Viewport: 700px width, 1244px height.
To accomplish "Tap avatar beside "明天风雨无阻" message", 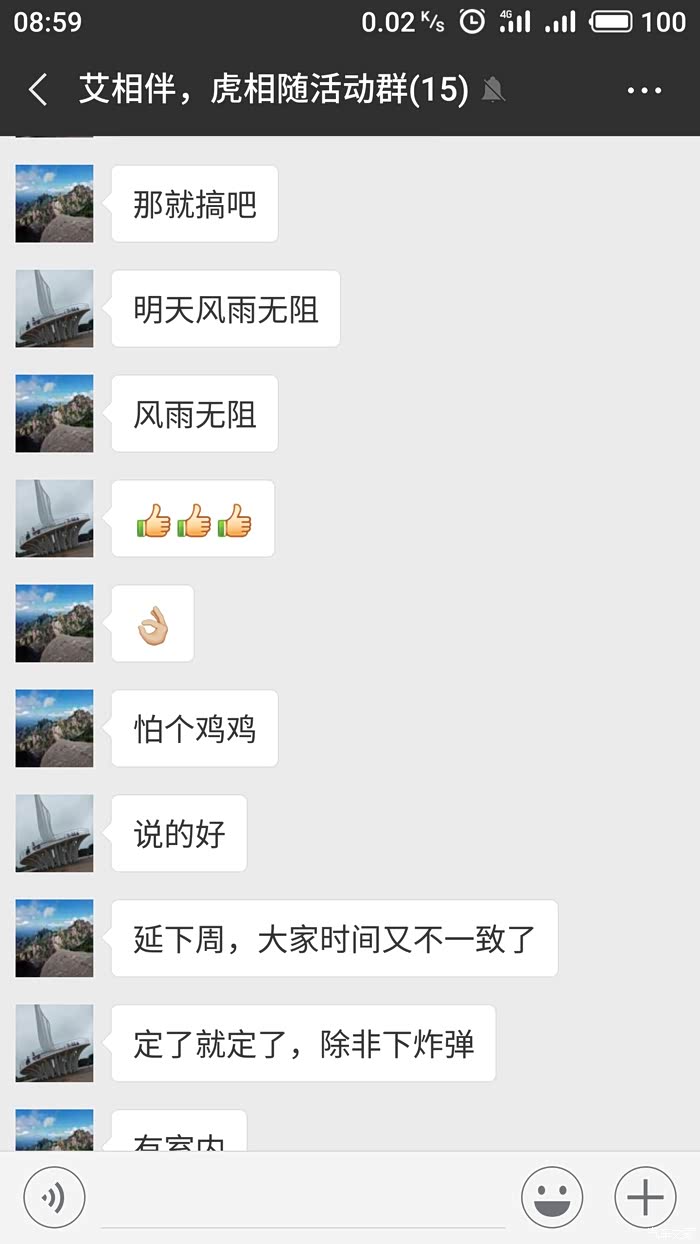I will pos(54,309).
